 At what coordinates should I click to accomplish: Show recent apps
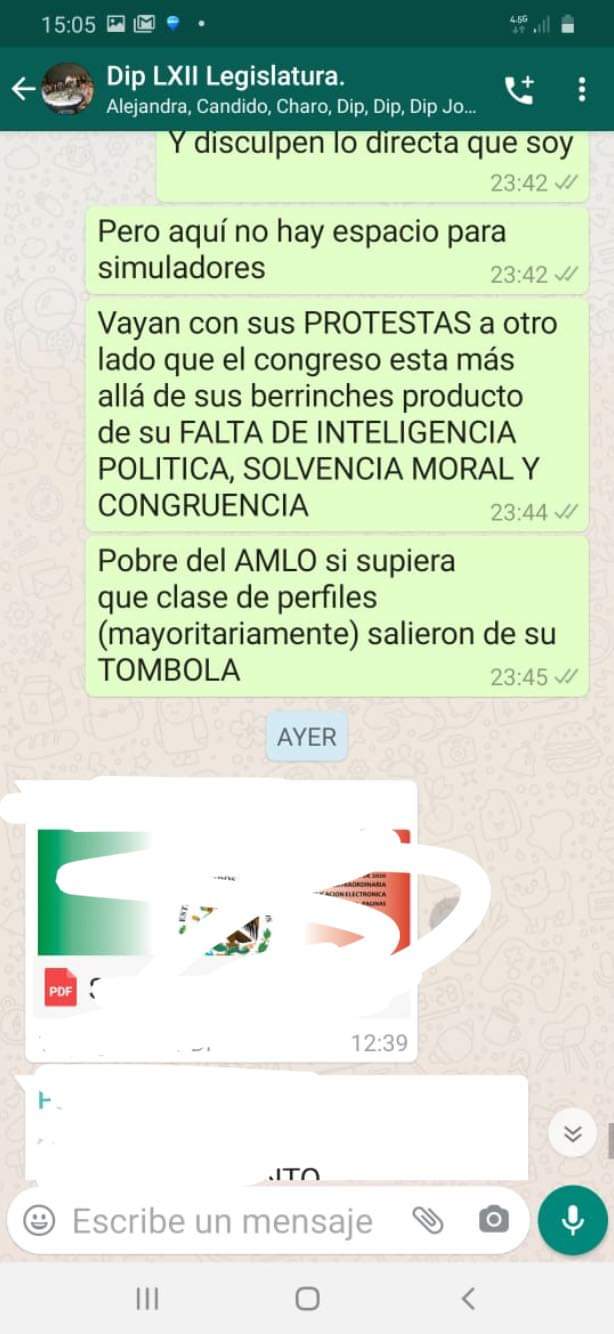147,1298
